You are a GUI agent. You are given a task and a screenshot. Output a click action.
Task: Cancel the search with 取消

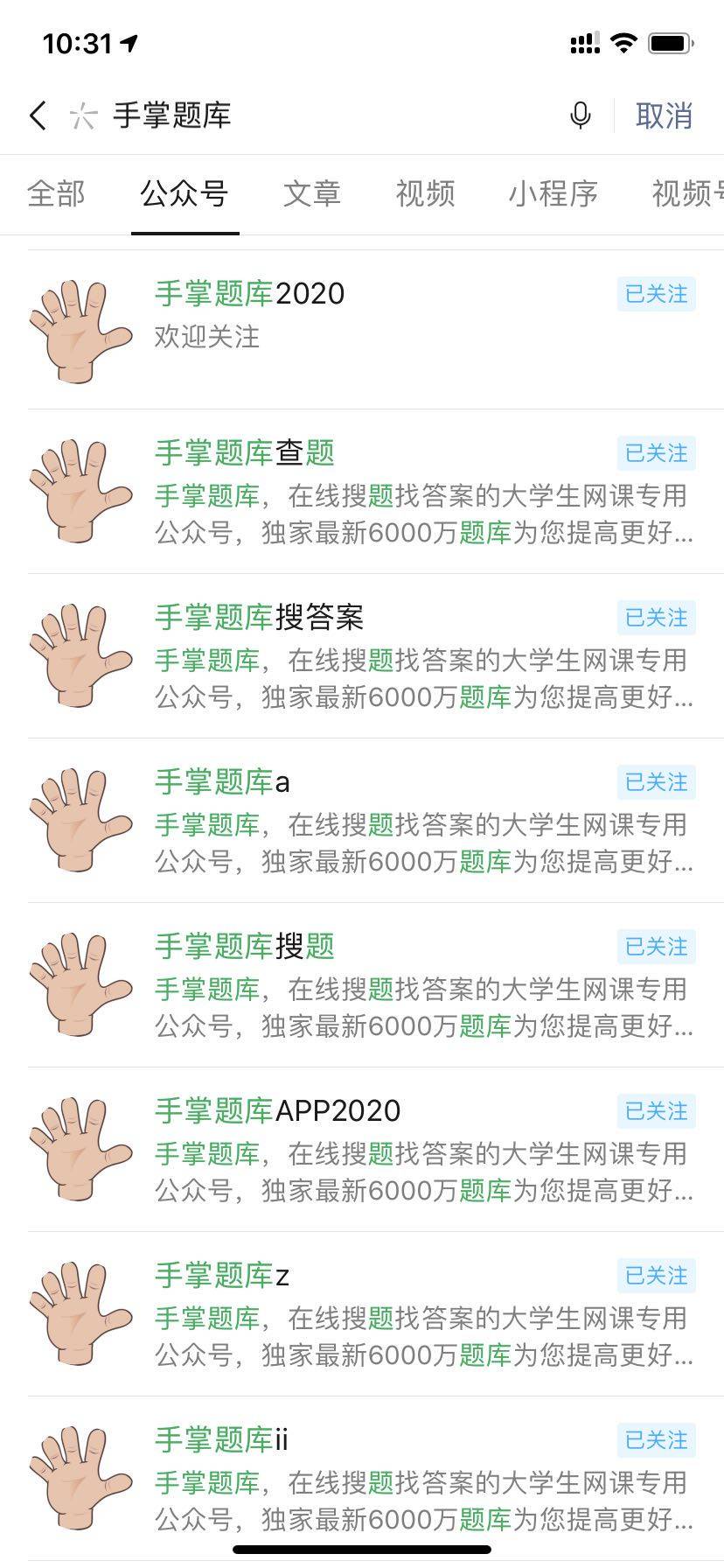(x=664, y=115)
